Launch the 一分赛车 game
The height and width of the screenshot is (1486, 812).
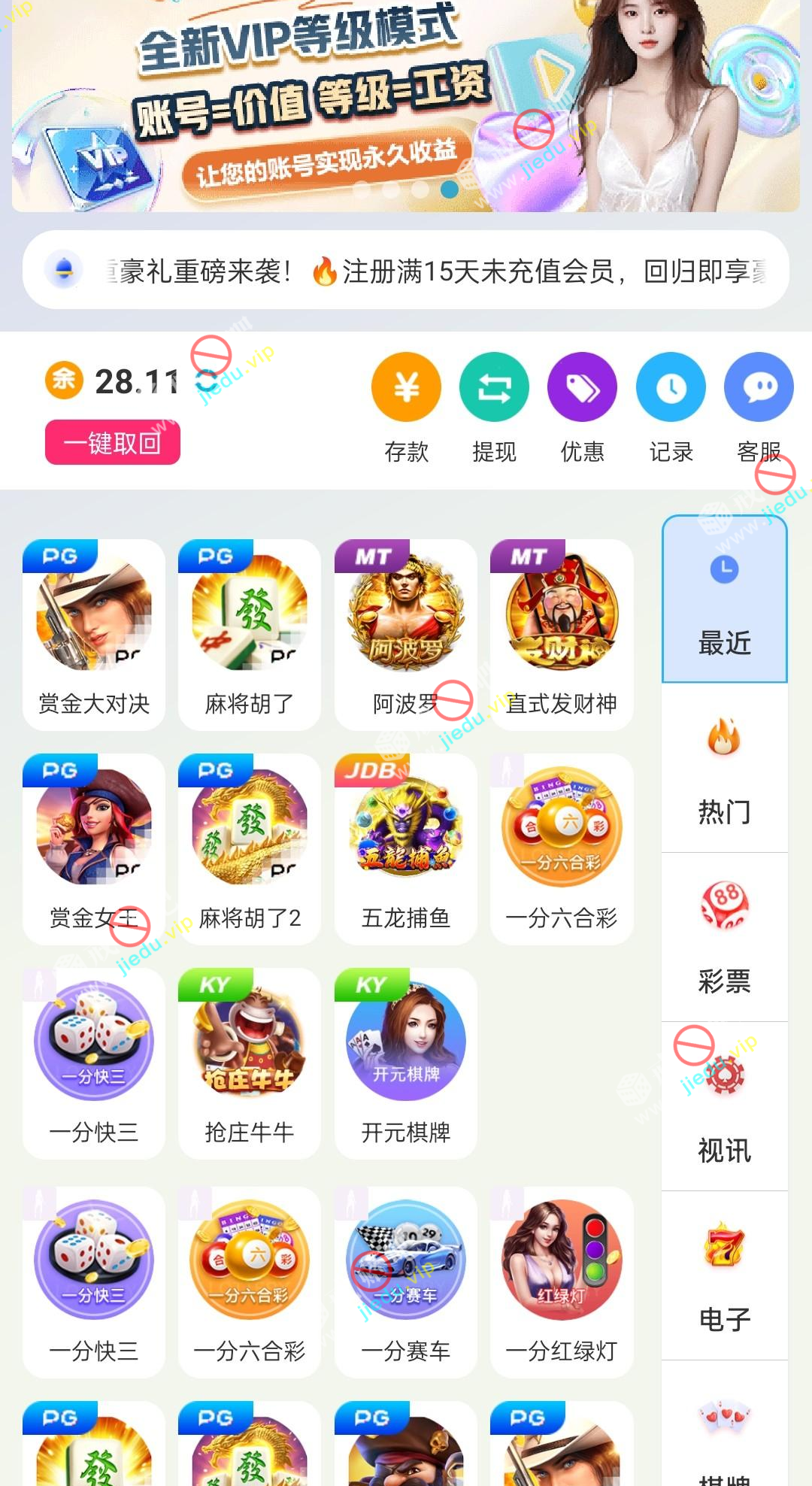[x=406, y=1281]
